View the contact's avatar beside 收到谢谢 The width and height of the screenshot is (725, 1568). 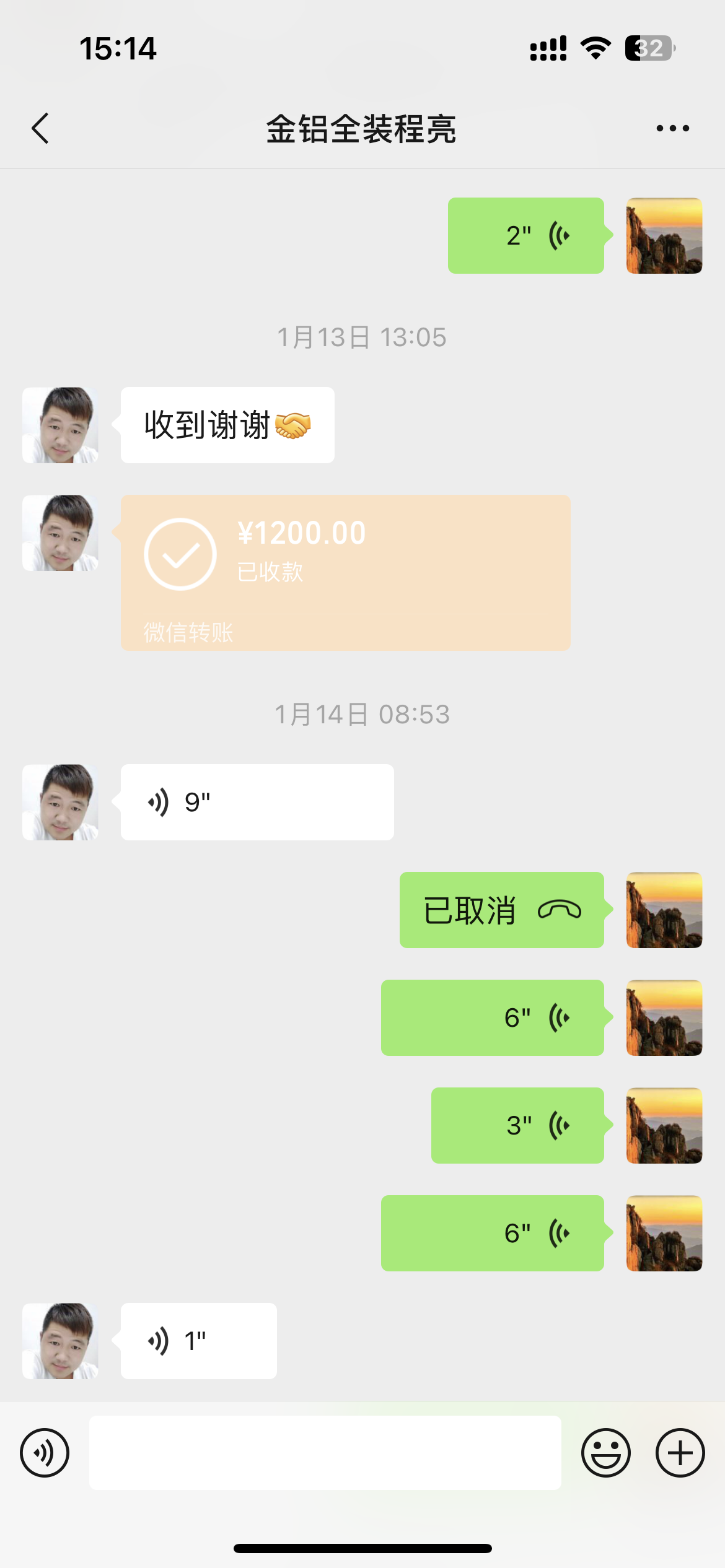click(x=60, y=425)
